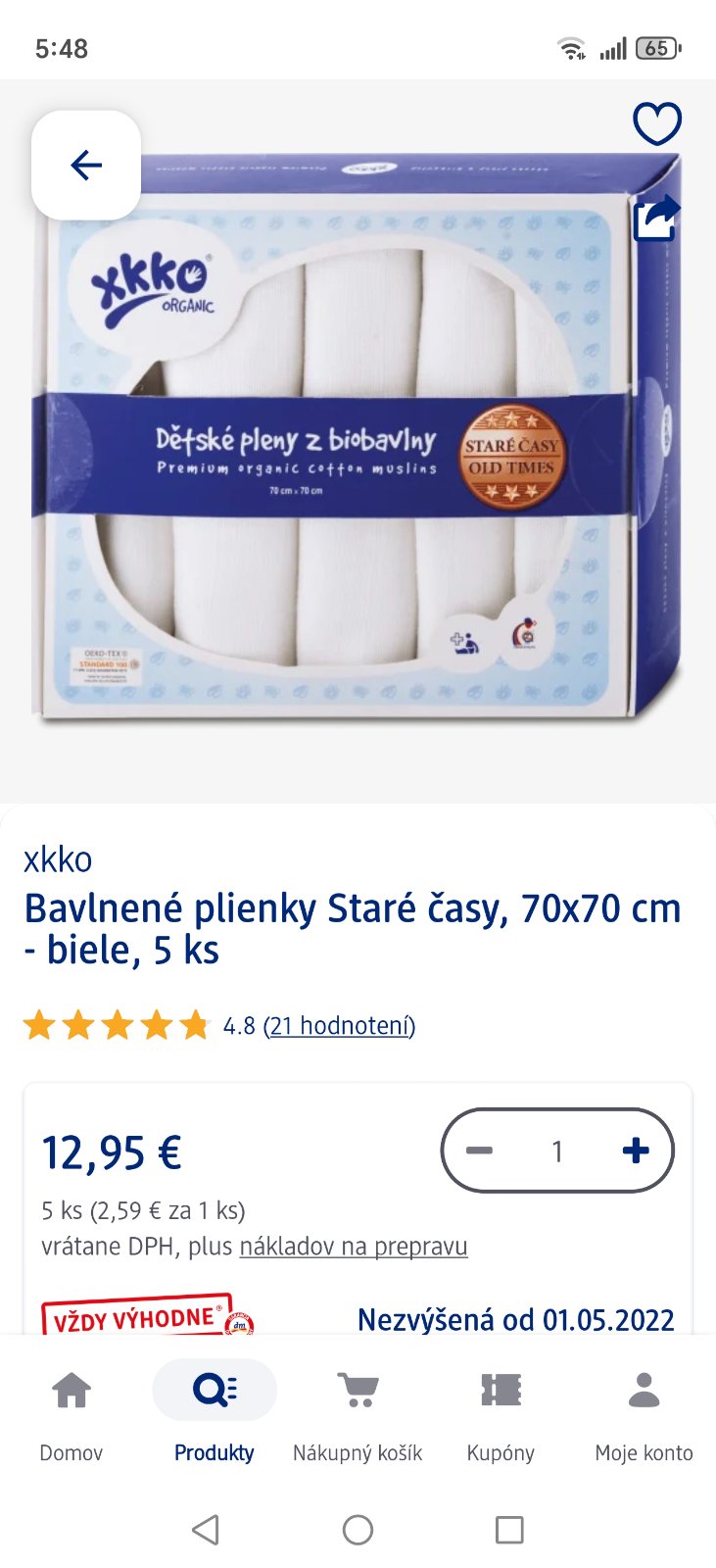This screenshot has width=716, height=1568.
Task: Open the 21 hodnotení reviews link
Action: [339, 1026]
